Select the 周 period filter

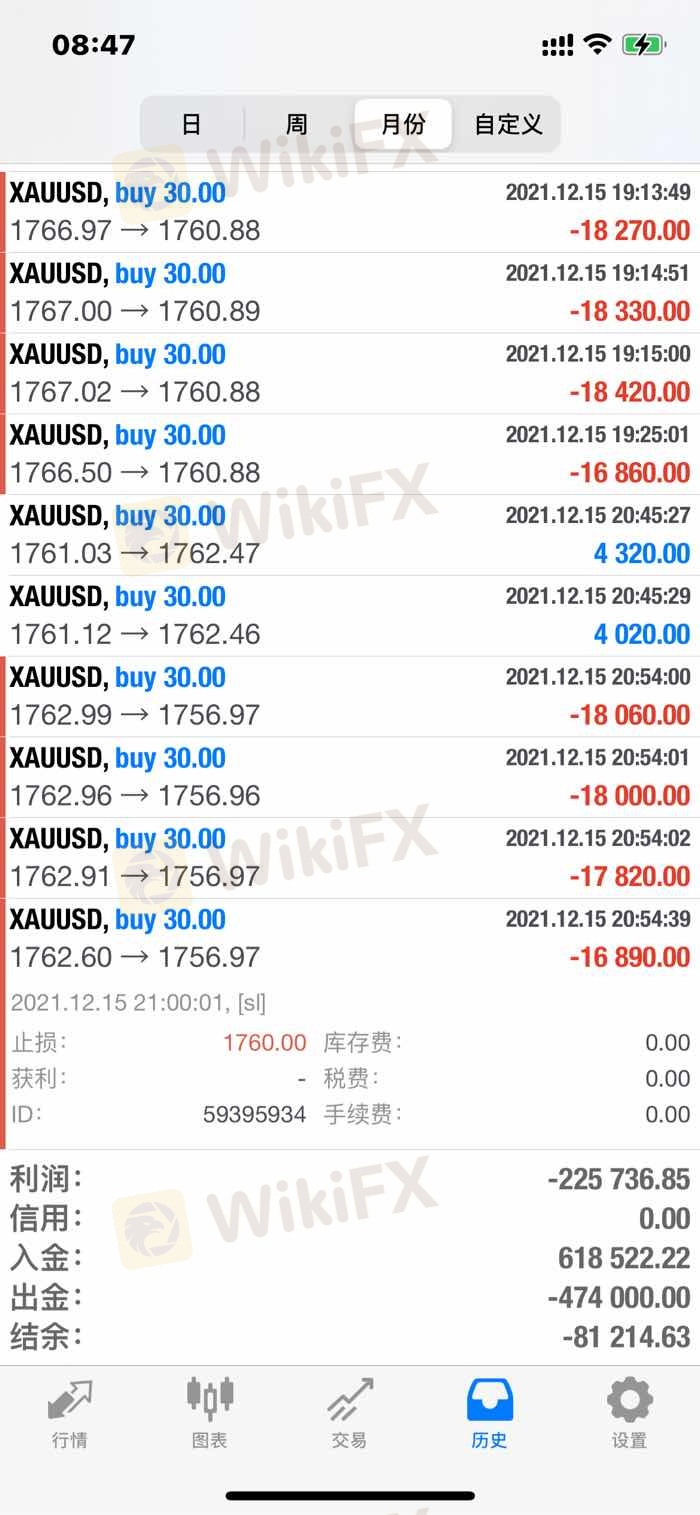coord(297,124)
